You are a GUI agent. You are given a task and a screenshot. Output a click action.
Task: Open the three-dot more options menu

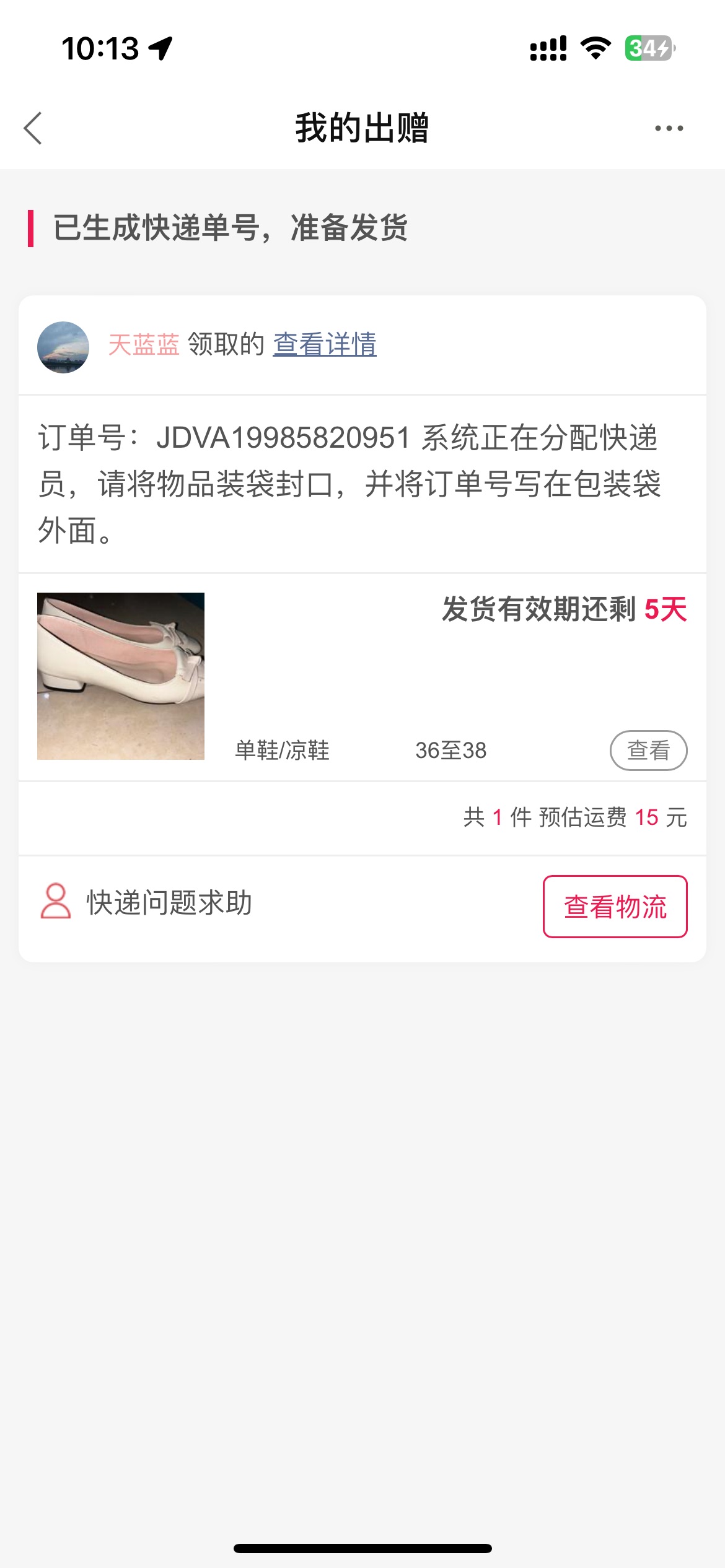click(669, 128)
